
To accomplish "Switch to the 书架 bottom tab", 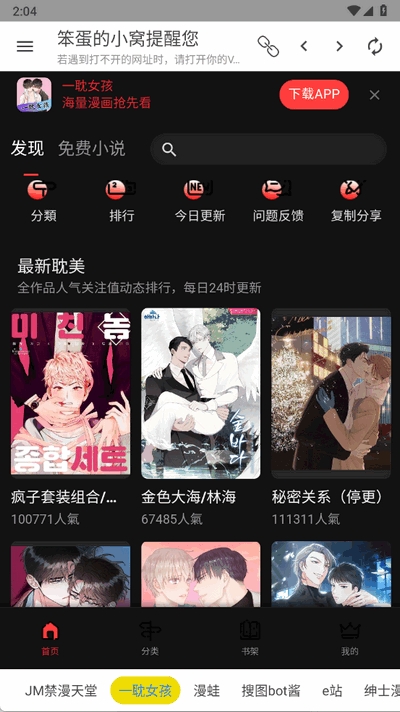I will [x=250, y=638].
